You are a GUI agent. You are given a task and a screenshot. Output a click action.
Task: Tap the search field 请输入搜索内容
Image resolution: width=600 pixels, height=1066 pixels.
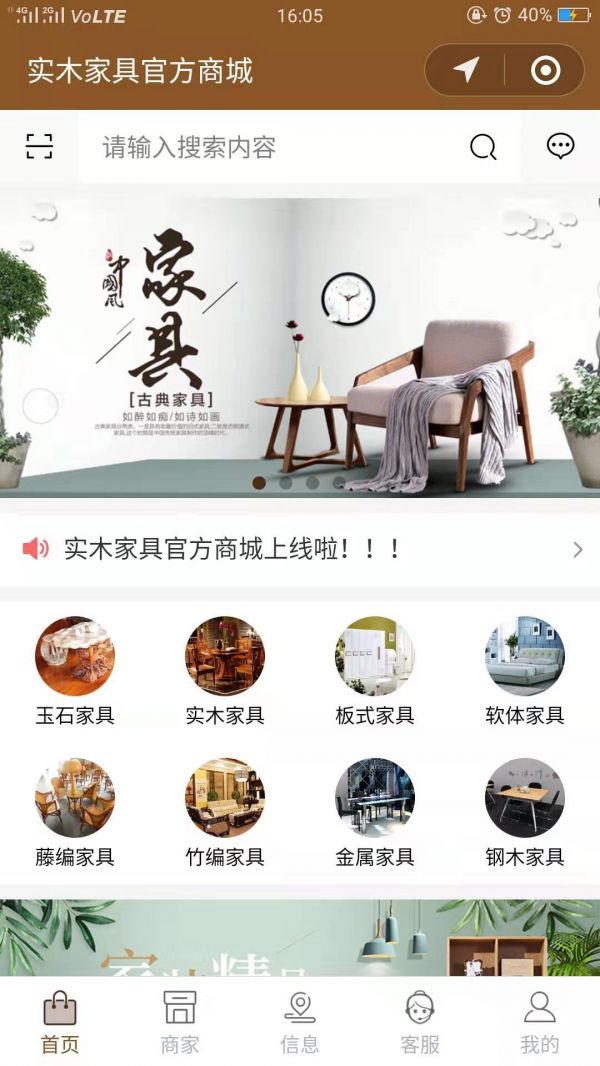(270, 148)
